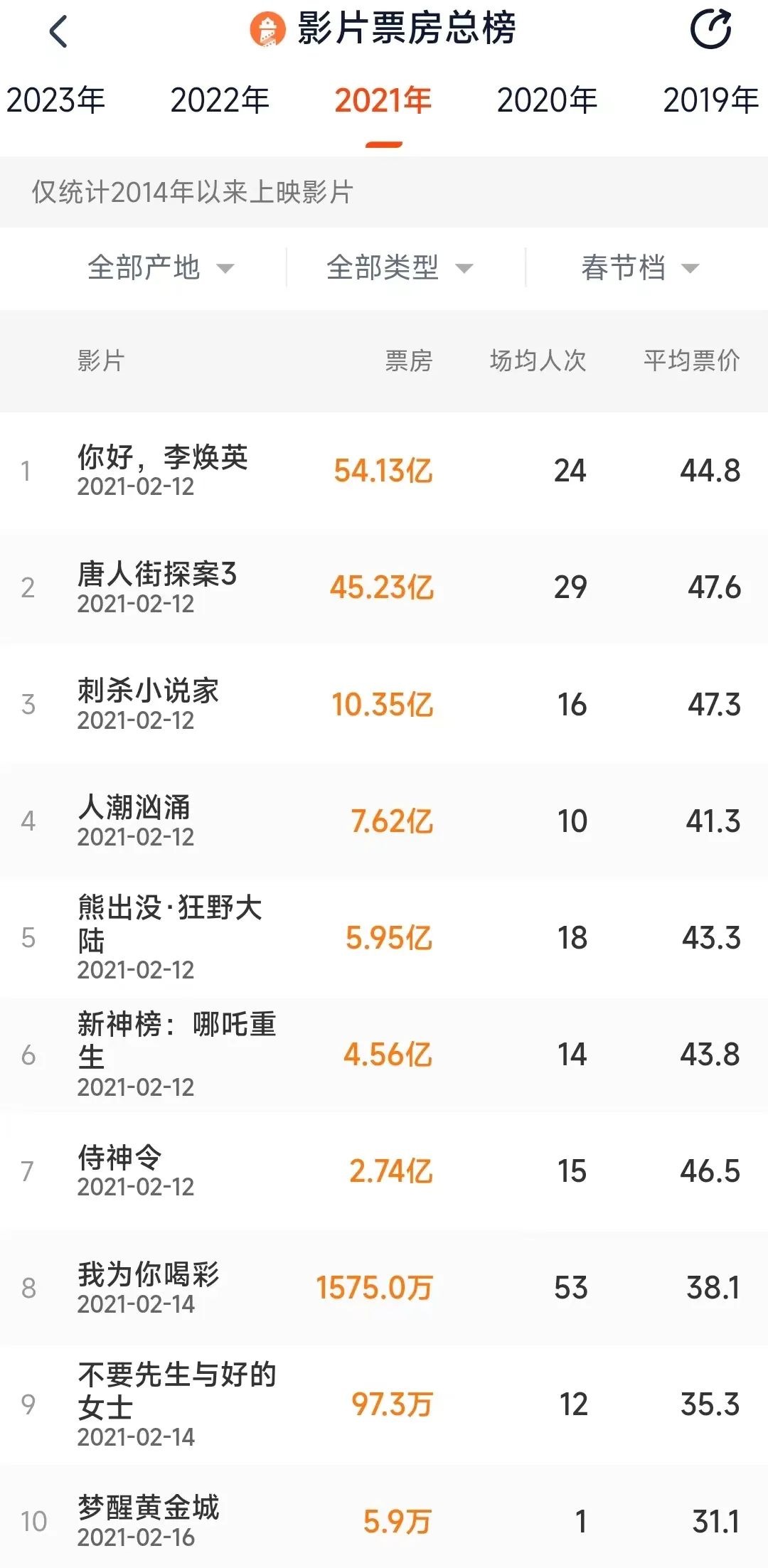The width and height of the screenshot is (768, 1568).
Task: Click the 54.13亿 box office figure
Action: click(383, 471)
